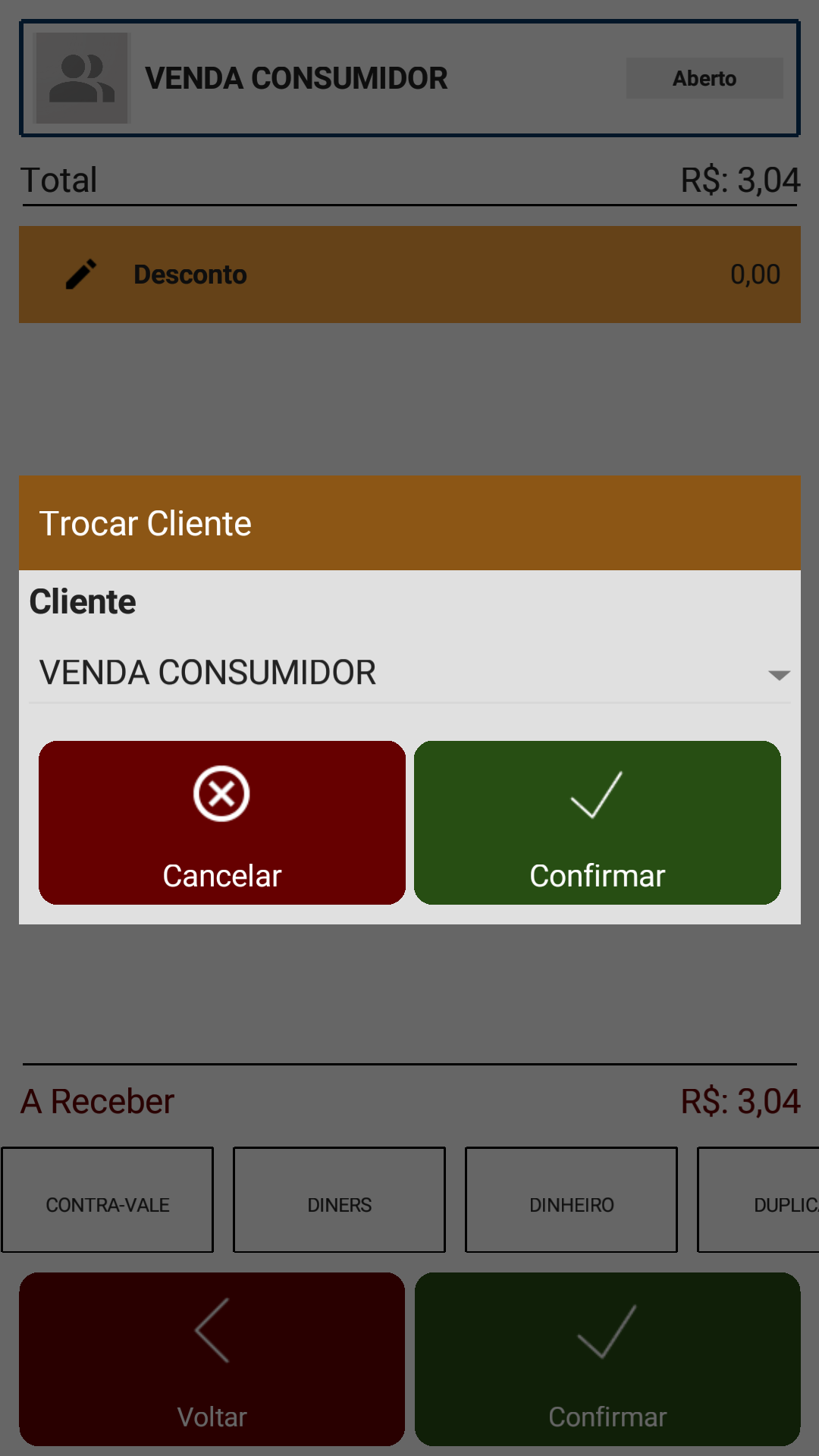Screen dimensions: 819x1456
Task: Confirm the client change in the dialog
Action: [x=598, y=823]
